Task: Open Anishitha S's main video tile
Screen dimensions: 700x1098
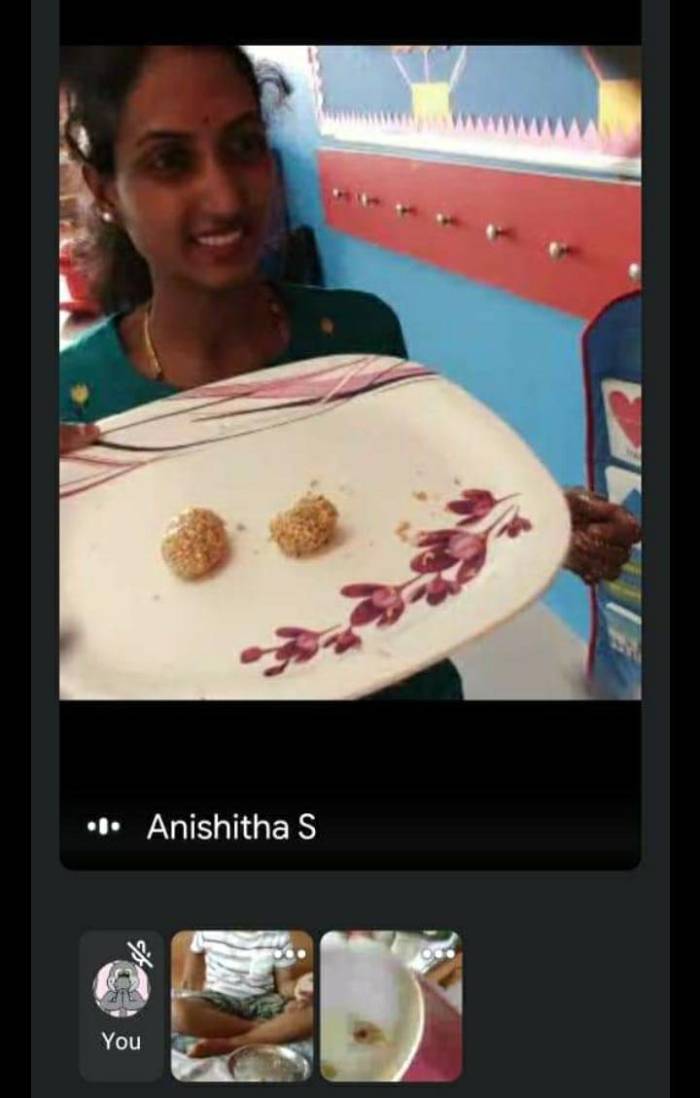Action: [x=350, y=400]
